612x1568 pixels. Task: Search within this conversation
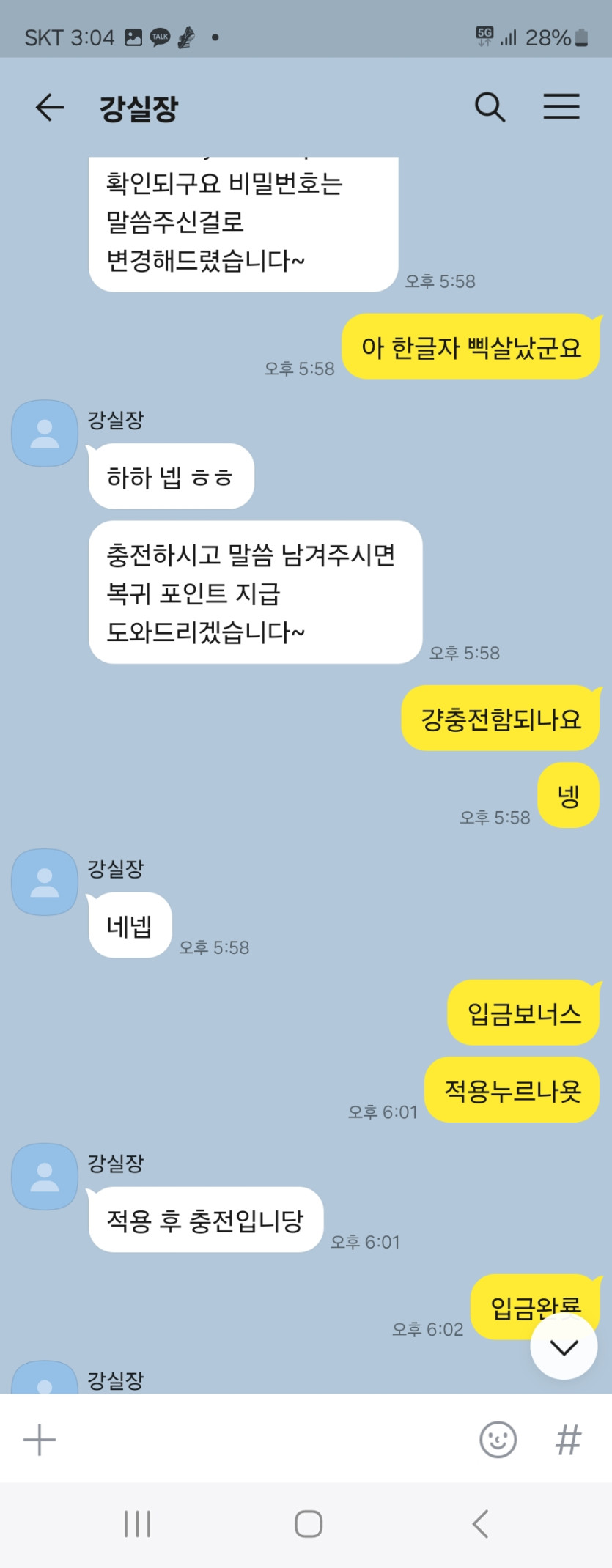click(x=490, y=108)
